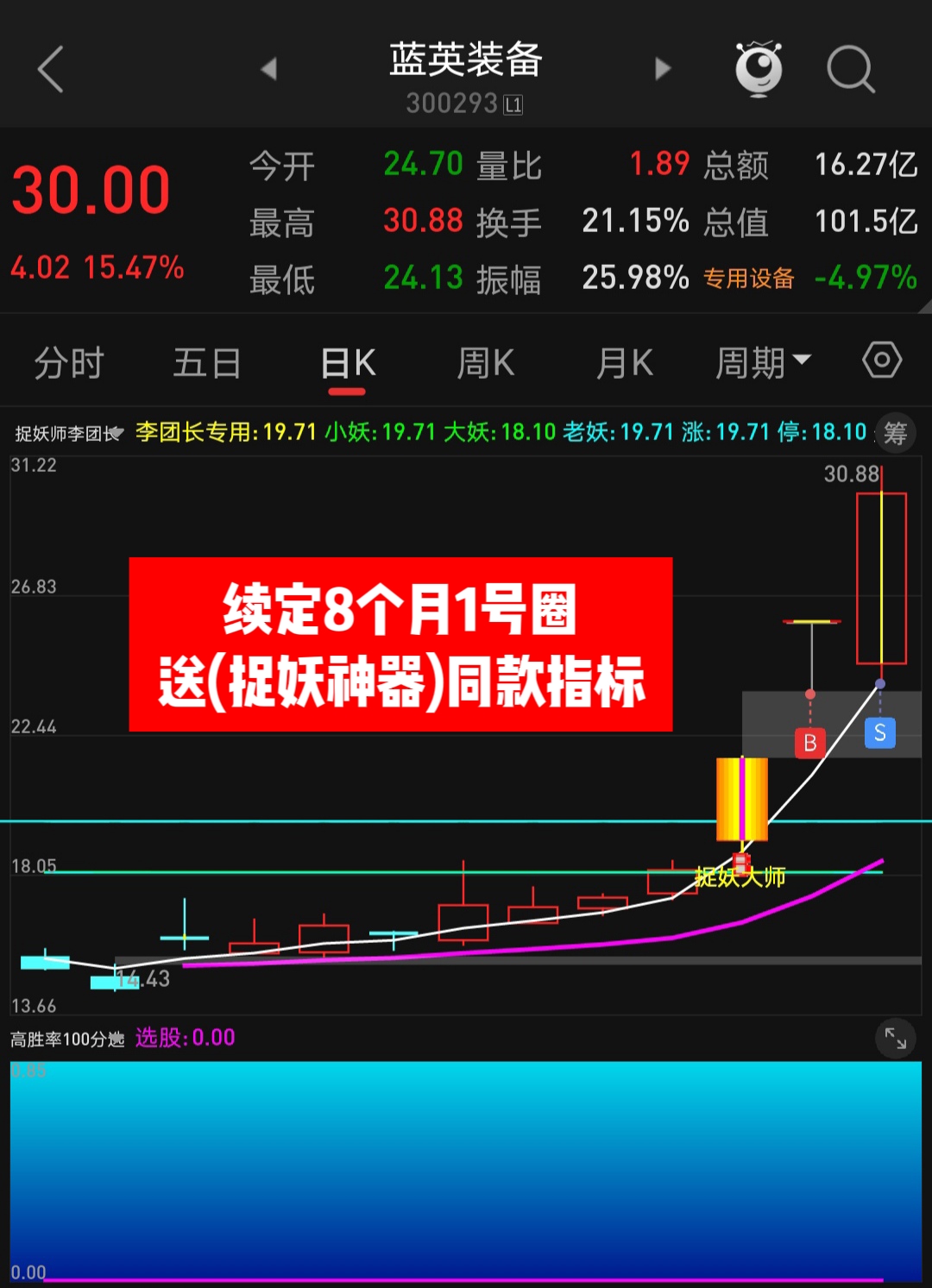Switch to the 分时 chart tab
Image resolution: width=932 pixels, height=1288 pixels.
pyautogui.click(x=69, y=363)
